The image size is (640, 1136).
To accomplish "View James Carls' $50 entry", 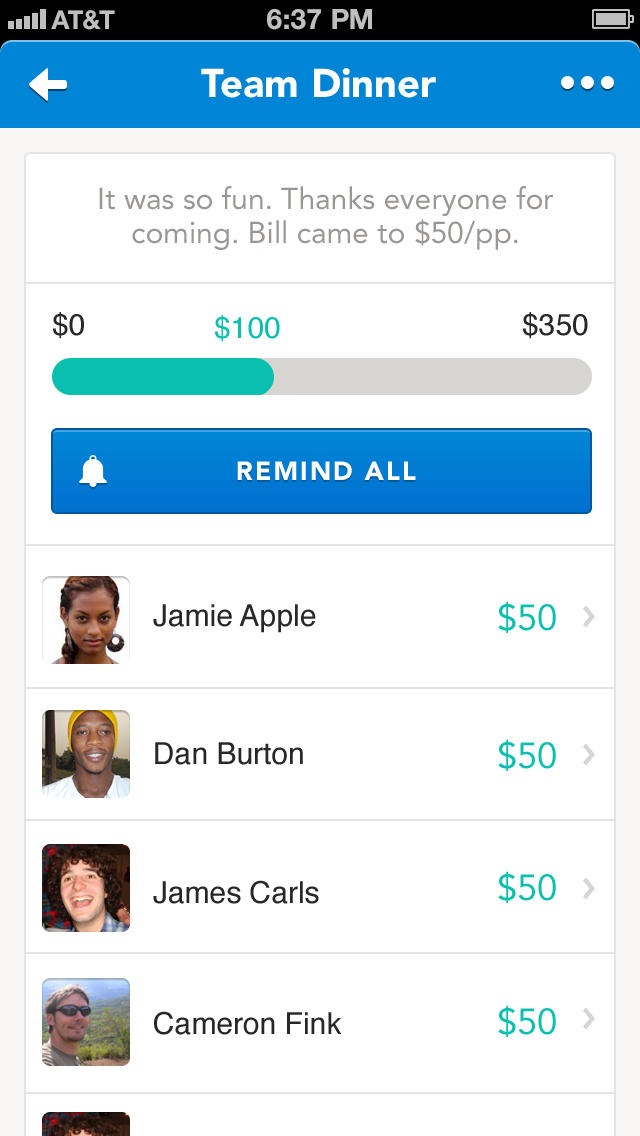I will (320, 888).
